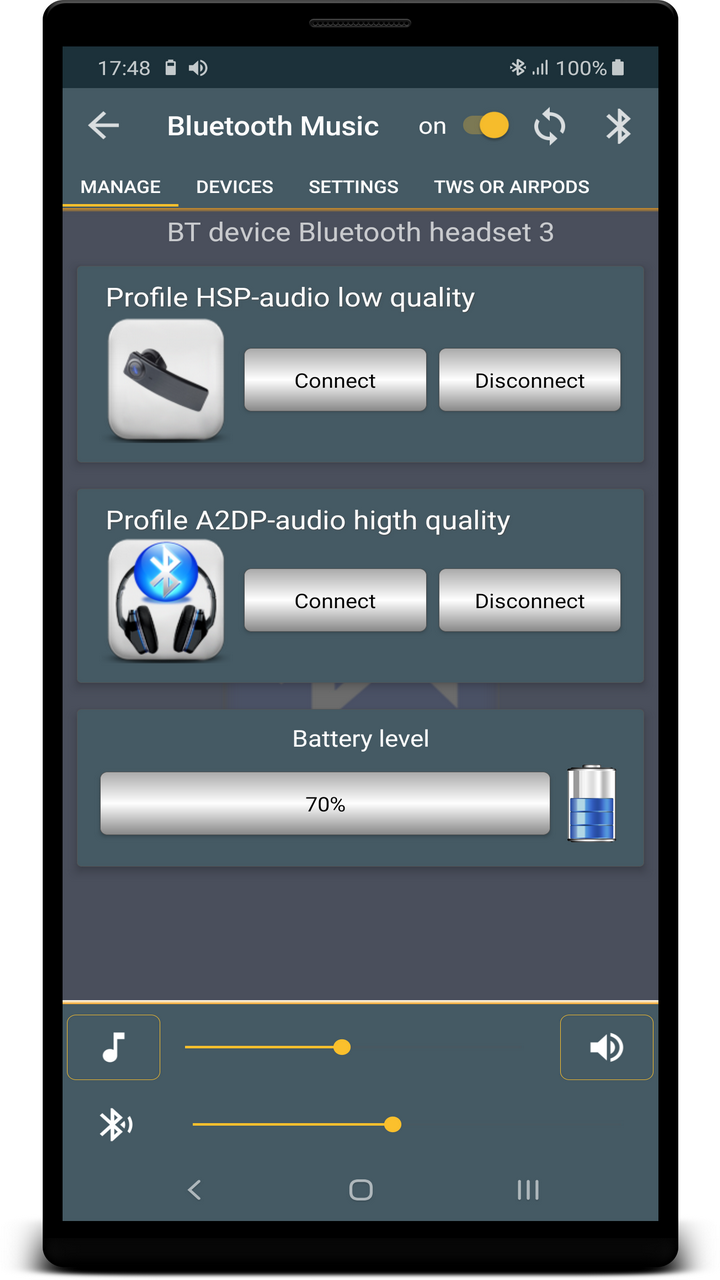Tap the speaker icon near the media slider
The height and width of the screenshot is (1280, 720).
[606, 1047]
